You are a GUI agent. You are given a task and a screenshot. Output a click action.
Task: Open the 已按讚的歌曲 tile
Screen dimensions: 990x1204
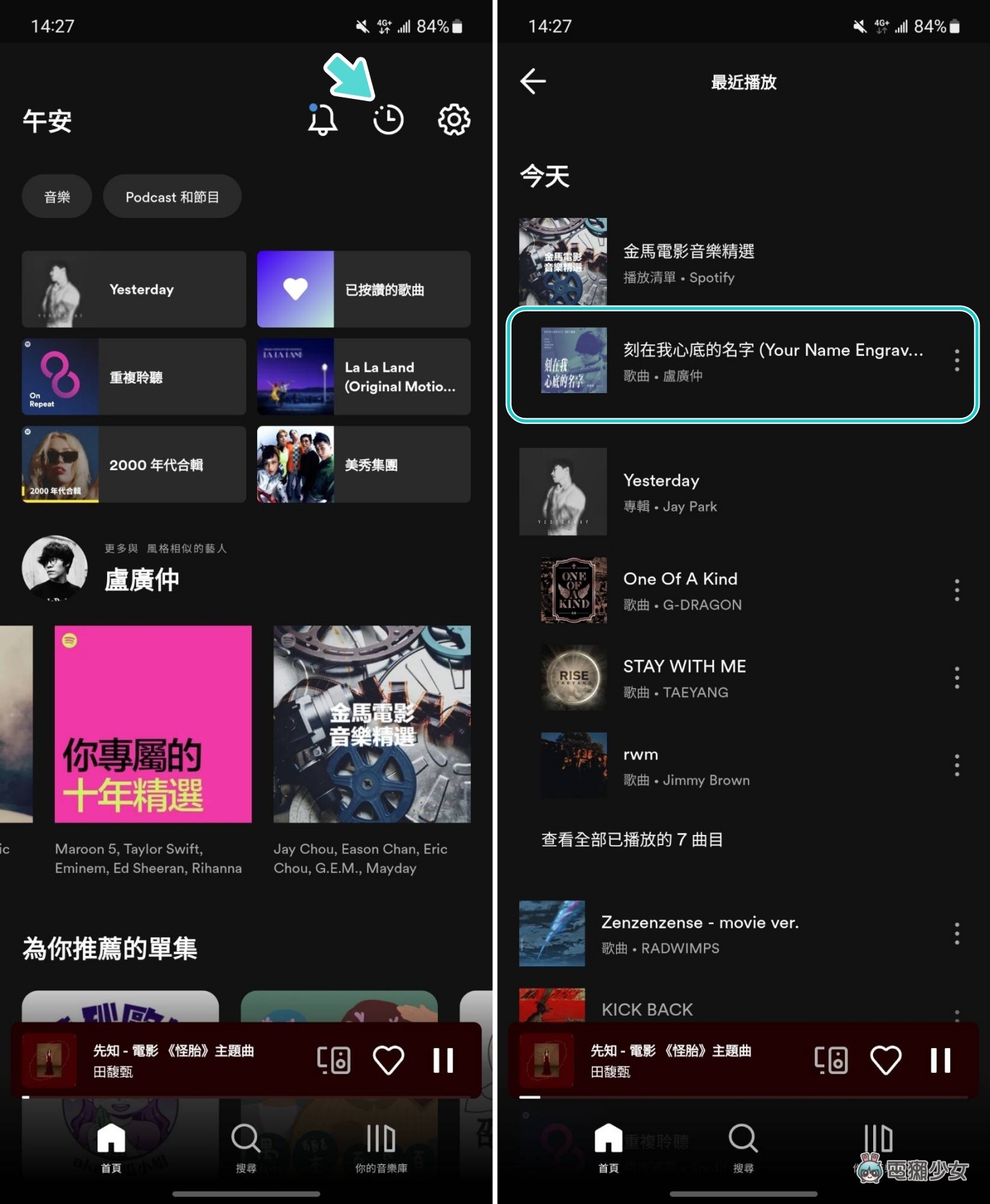coord(364,289)
